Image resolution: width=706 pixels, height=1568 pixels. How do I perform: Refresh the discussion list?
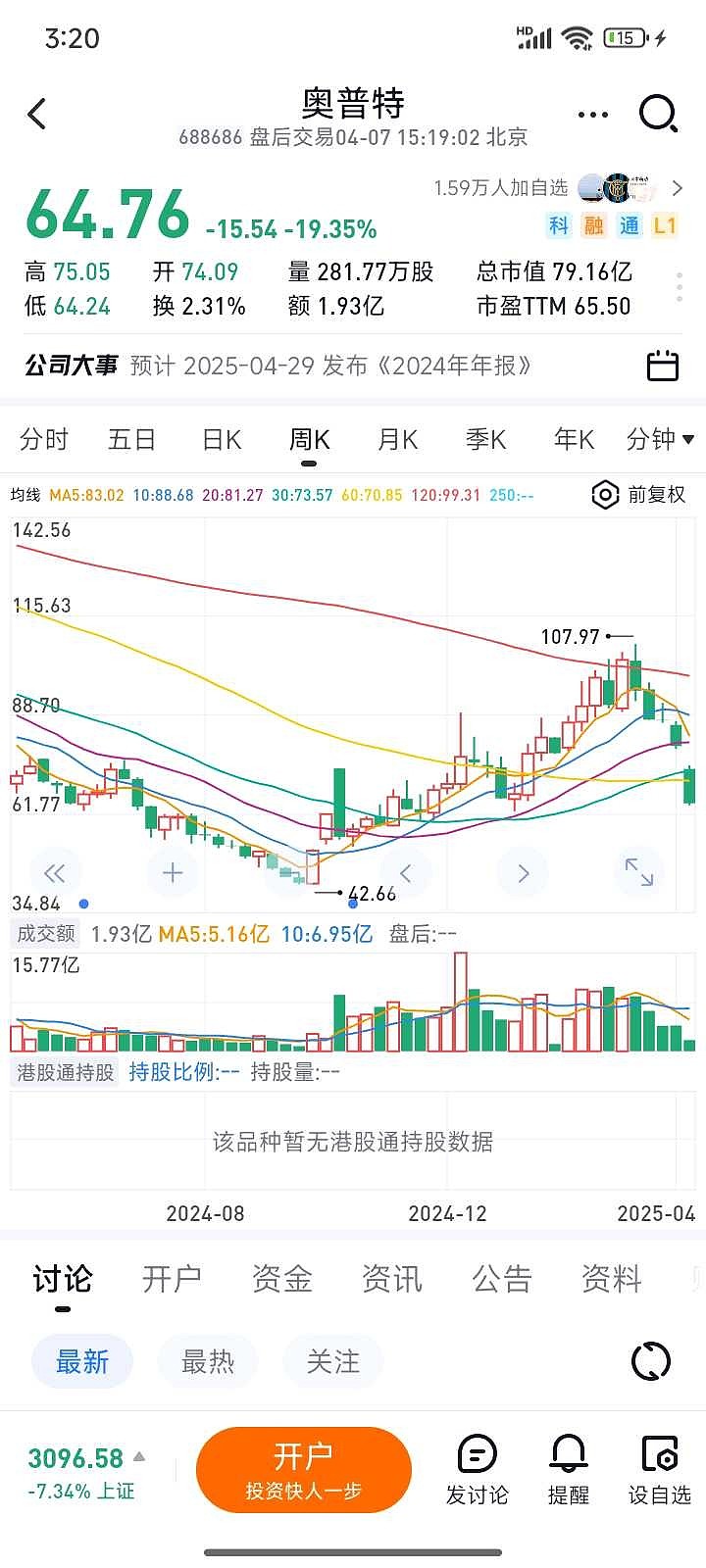(x=650, y=1361)
